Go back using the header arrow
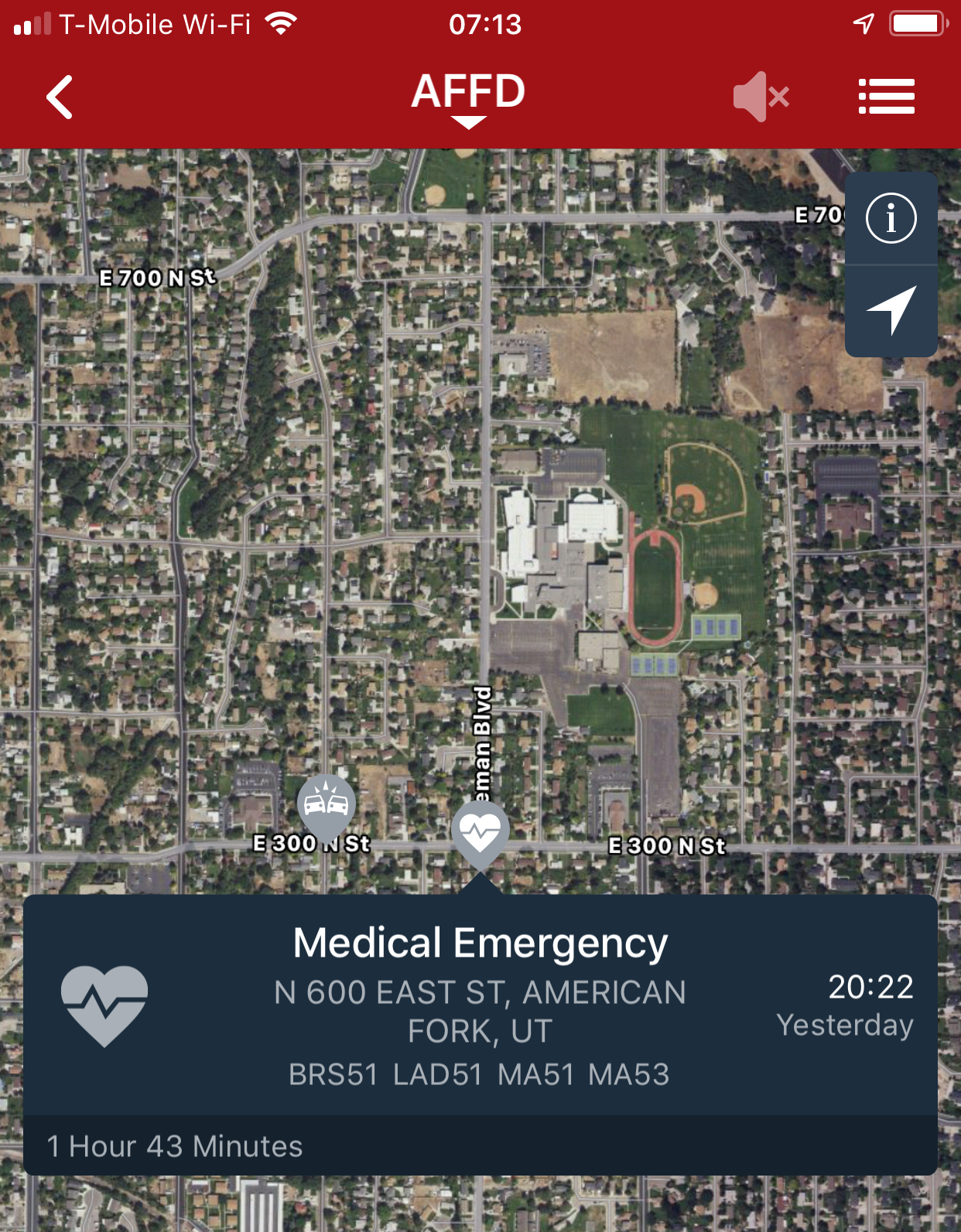The width and height of the screenshot is (961, 1232). pyautogui.click(x=60, y=97)
